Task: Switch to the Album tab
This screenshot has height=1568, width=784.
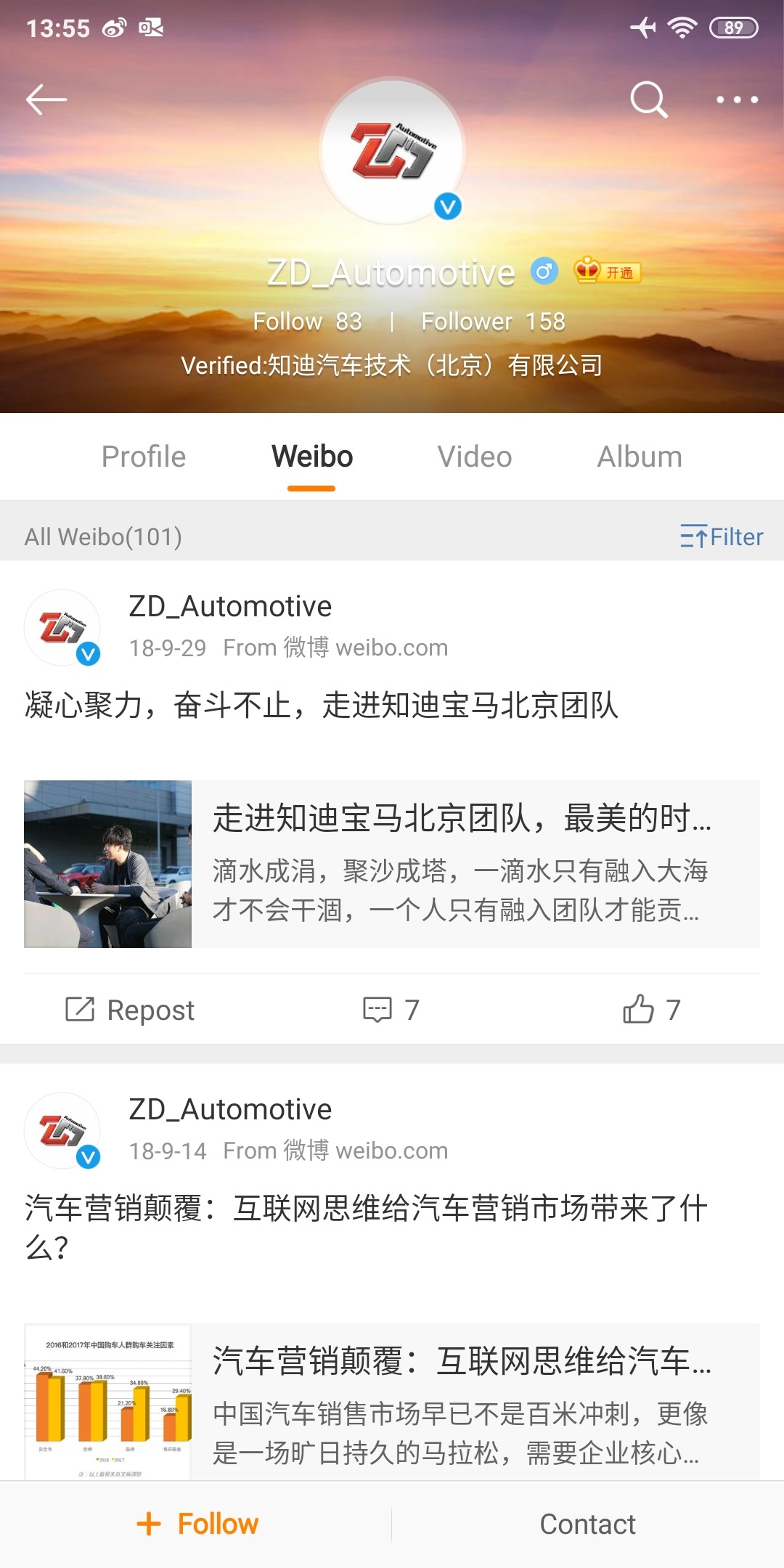Action: coord(640,457)
